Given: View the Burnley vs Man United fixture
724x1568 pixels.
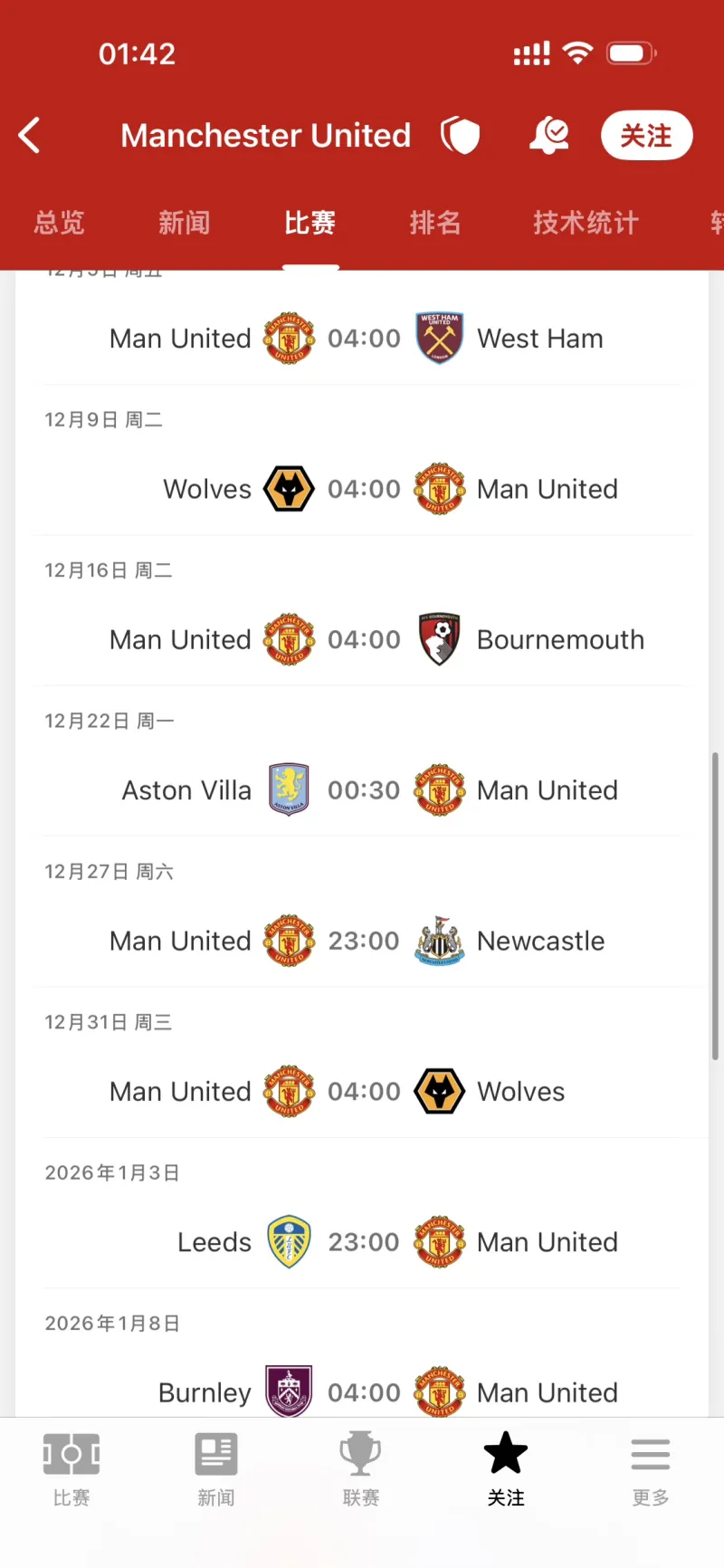Looking at the screenshot, I should (363, 1392).
